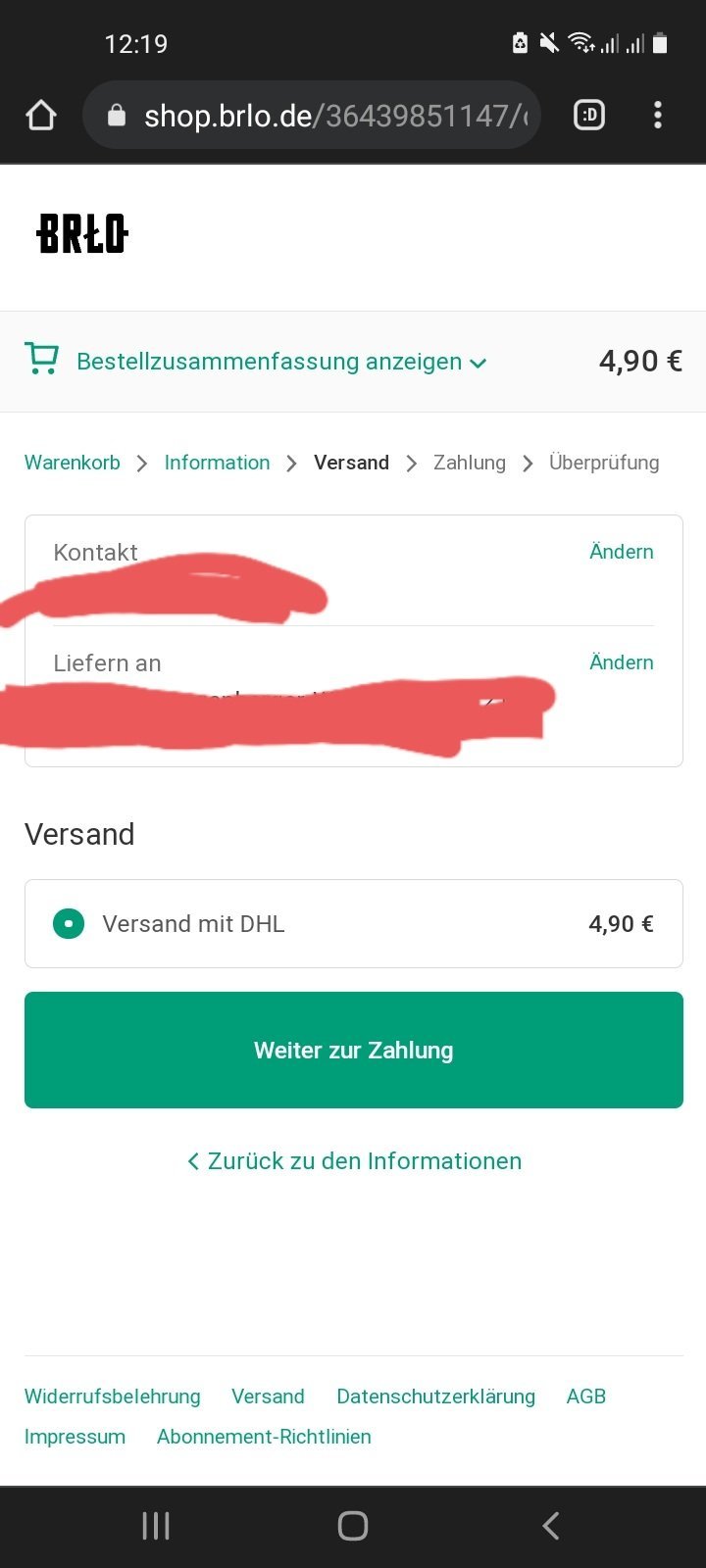This screenshot has height=1568, width=706.
Task: Open the Impressum link
Action: coord(76,1437)
